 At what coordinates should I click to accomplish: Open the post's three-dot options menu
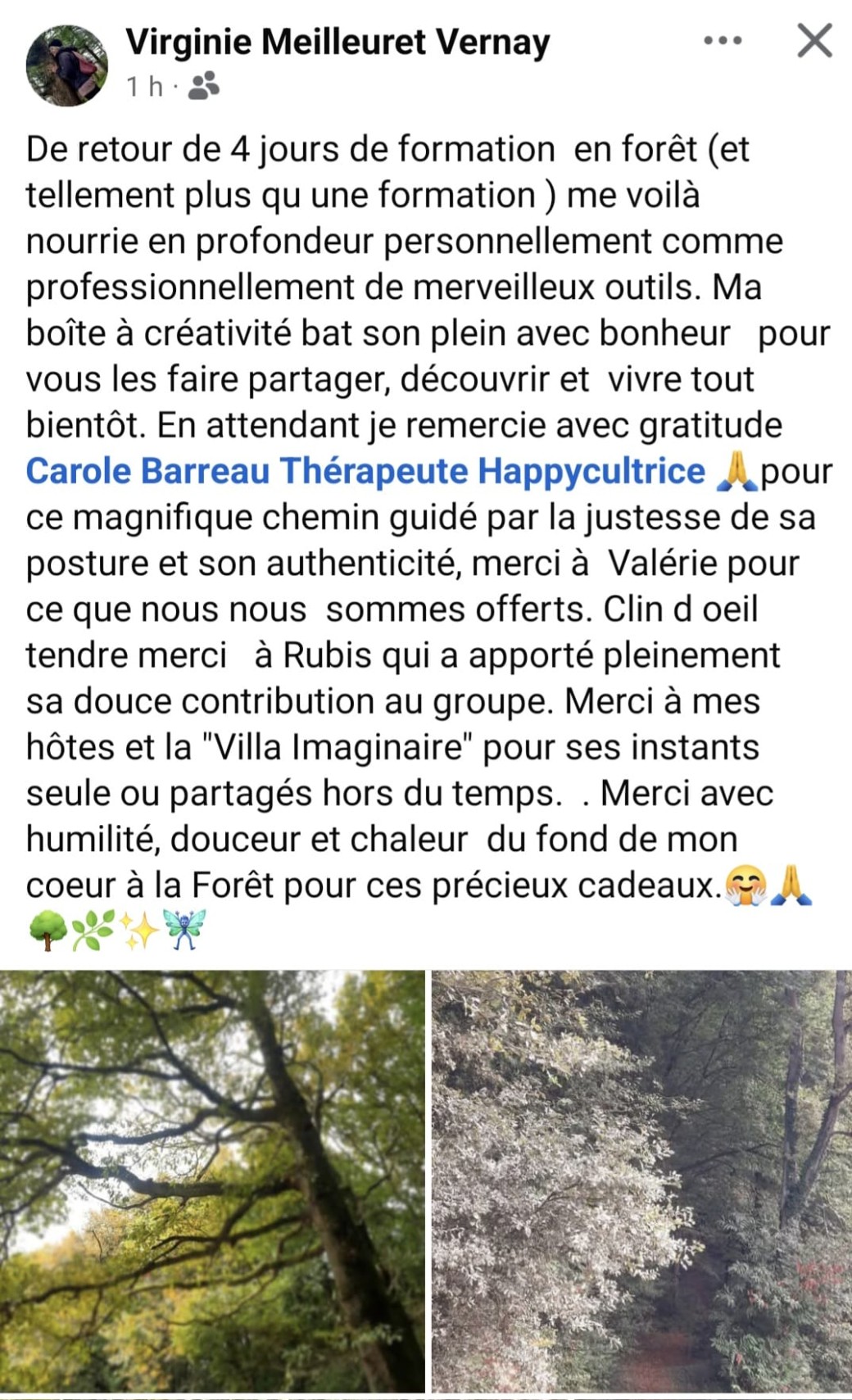723,41
